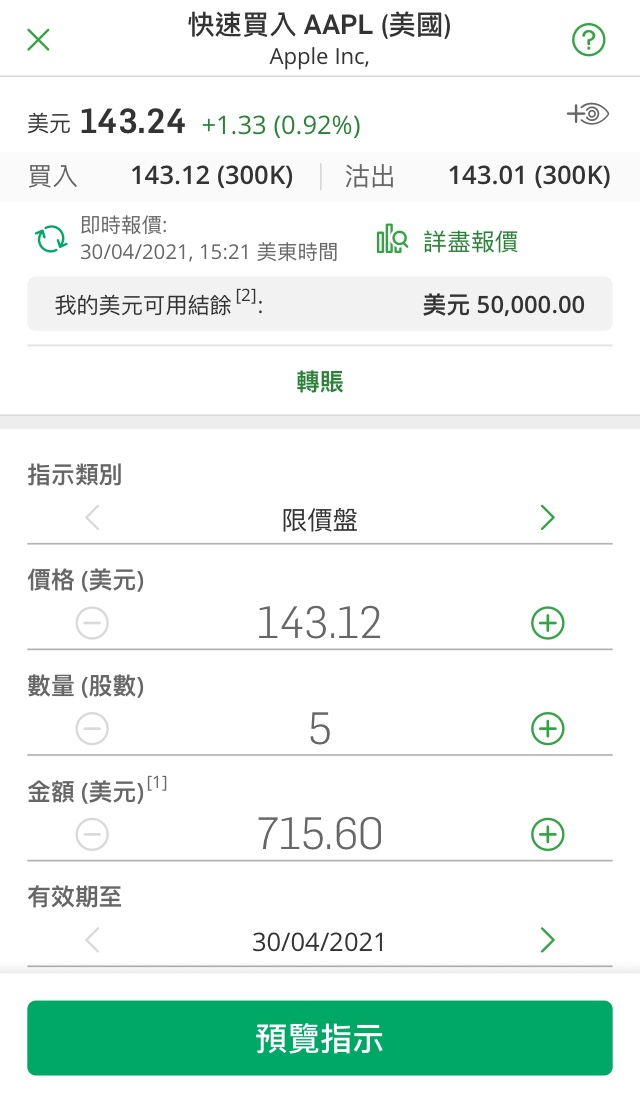The height and width of the screenshot is (1100, 640).
Task: Open the help question mark icon
Action: tap(589, 40)
